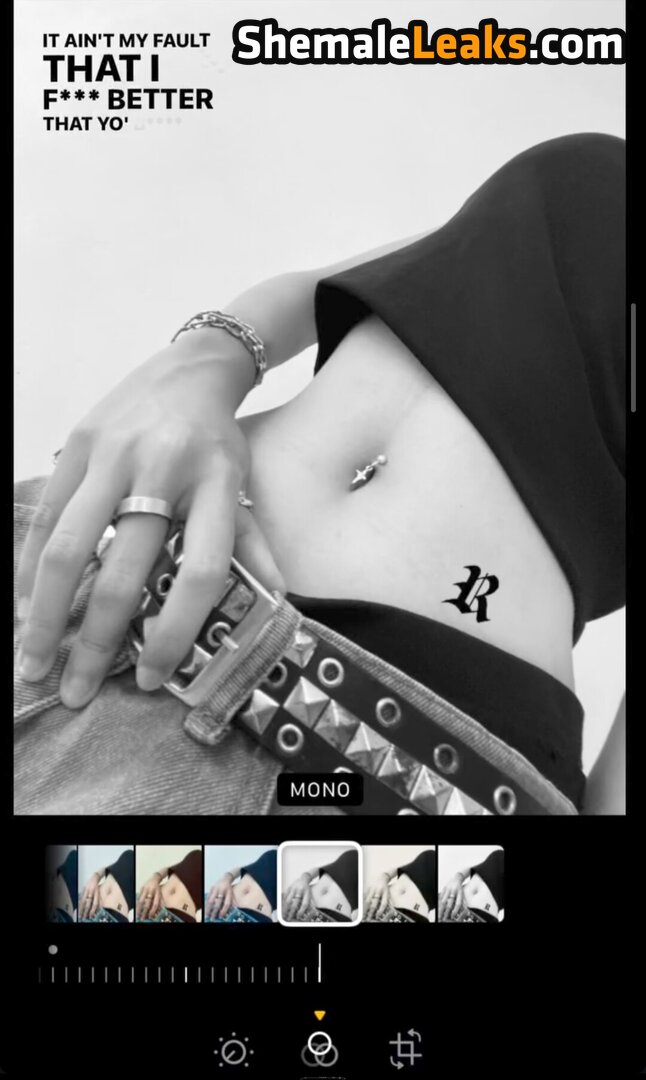646x1080 pixels.
Task: Apply the filter thumbnail just right of Mono
Action: pos(399,884)
